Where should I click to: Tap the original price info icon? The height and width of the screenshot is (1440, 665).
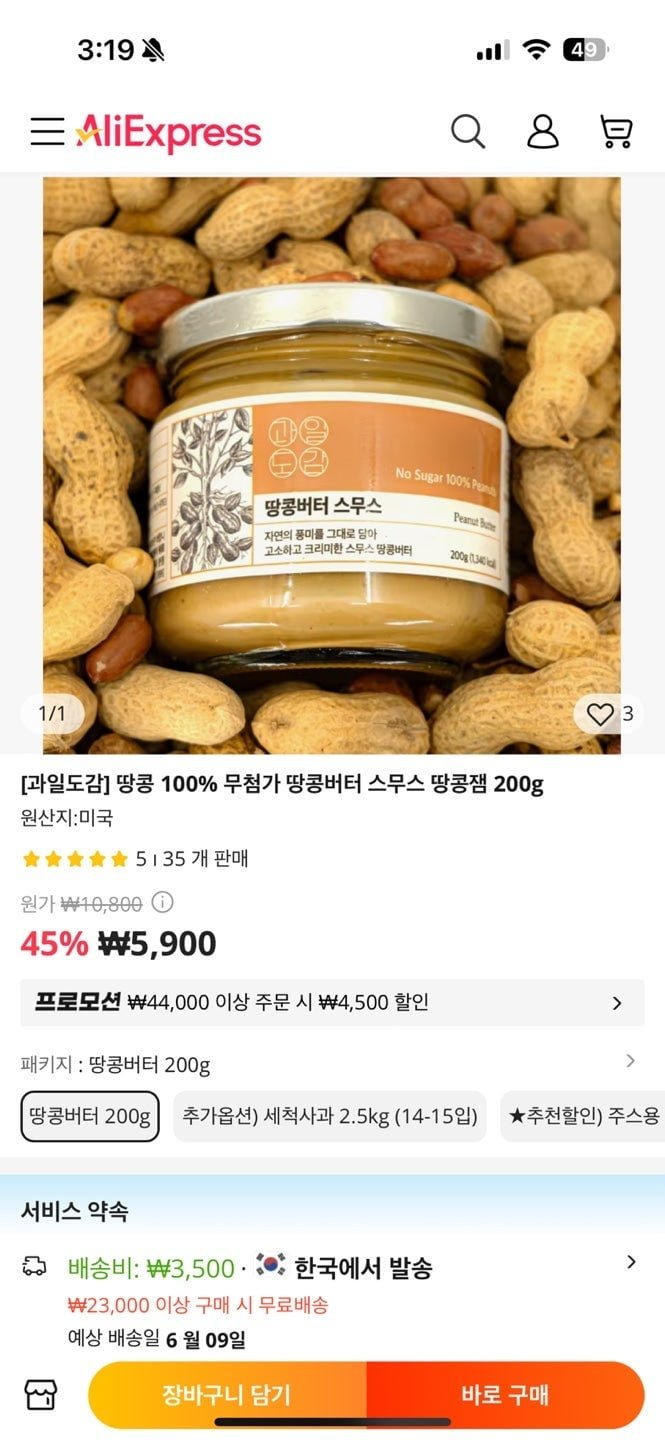[162, 903]
